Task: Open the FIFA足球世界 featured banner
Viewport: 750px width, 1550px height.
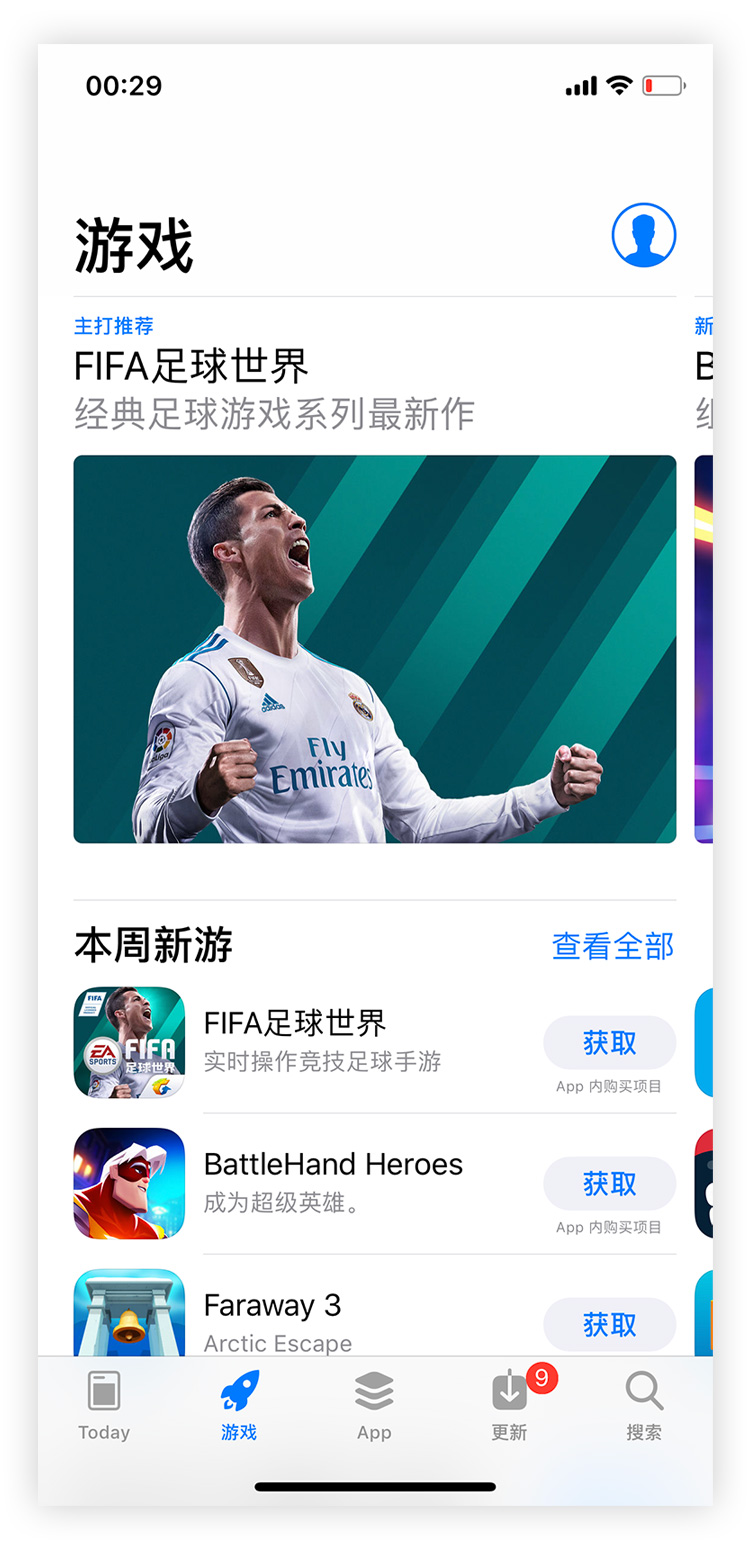Action: (x=374, y=648)
